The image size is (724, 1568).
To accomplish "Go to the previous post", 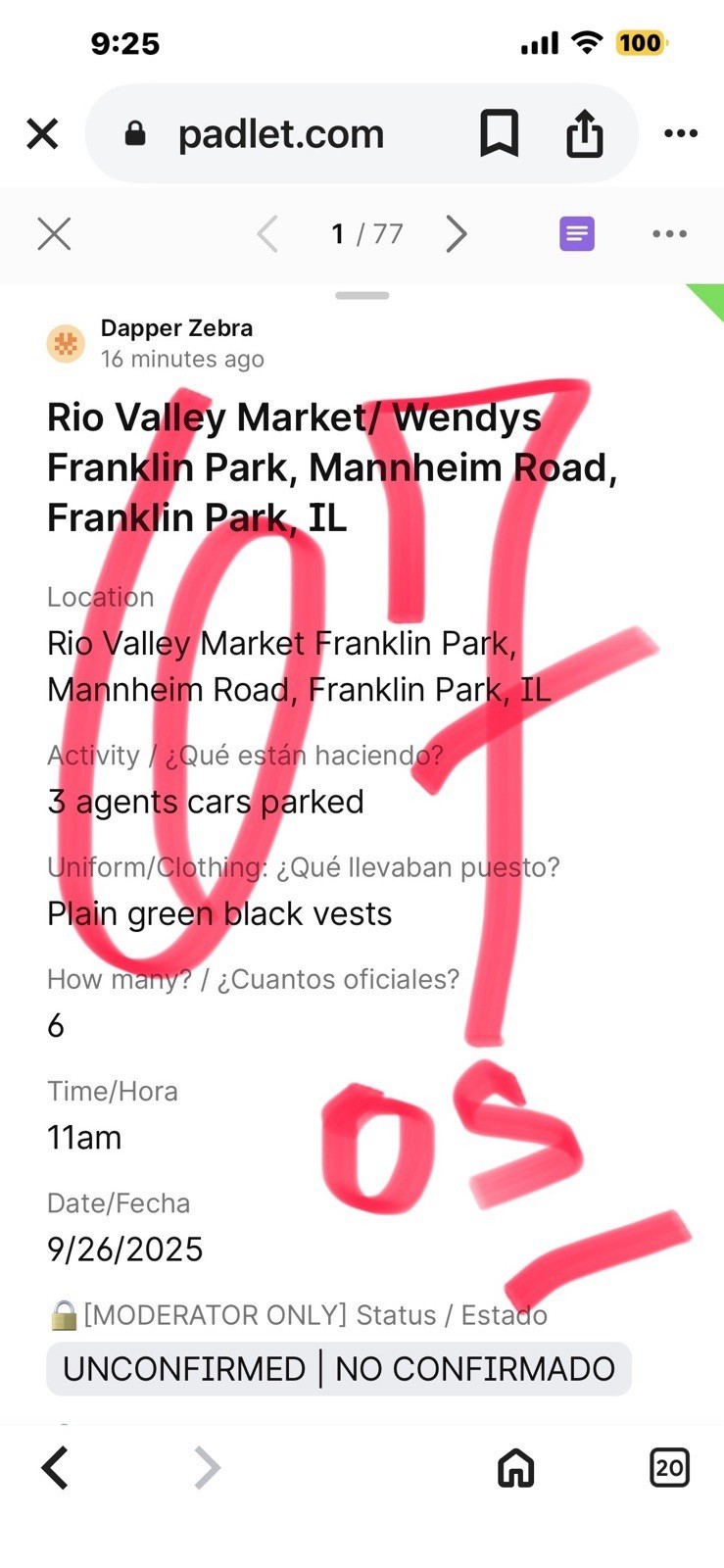I will 267,234.
